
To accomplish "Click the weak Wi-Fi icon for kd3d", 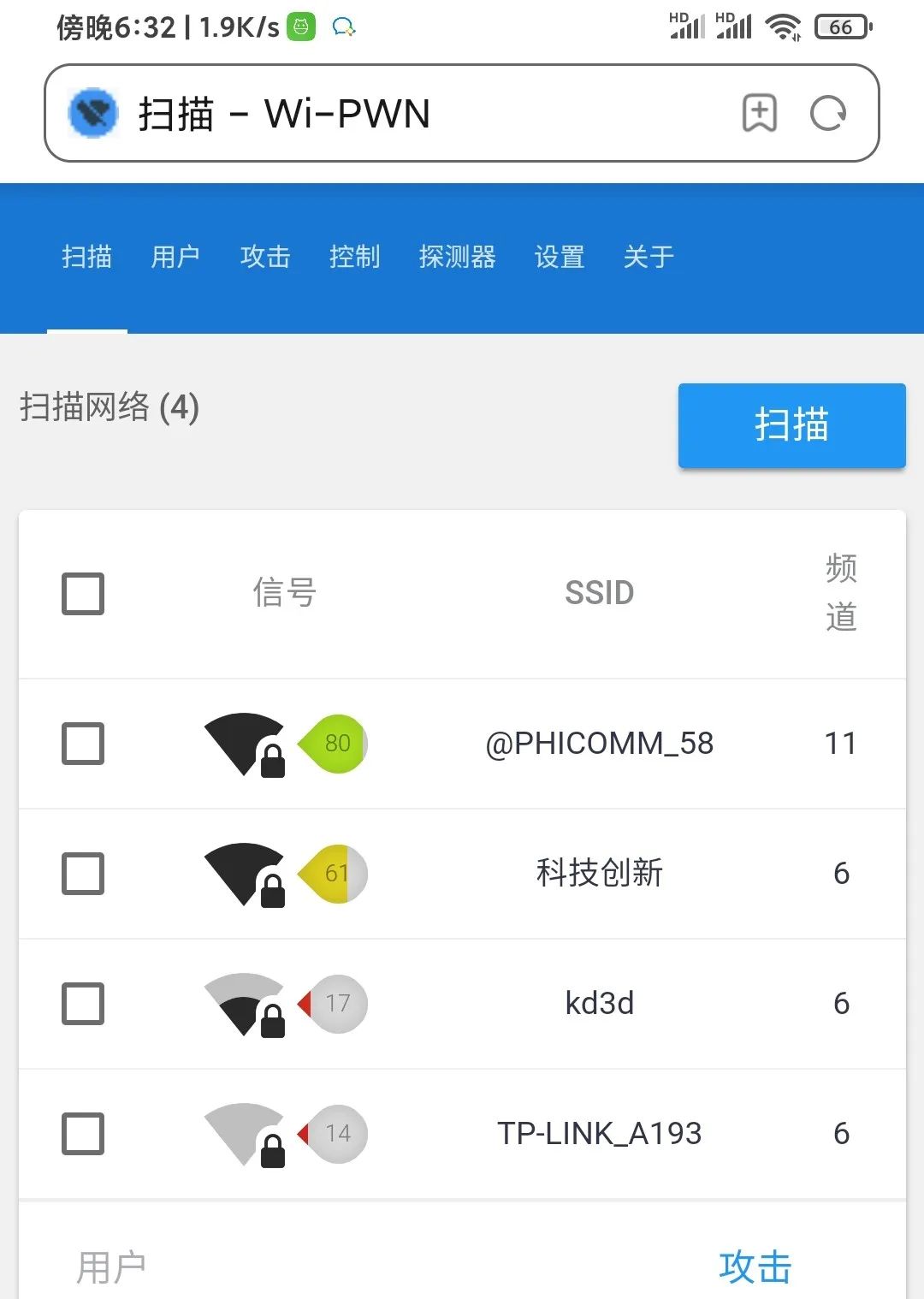I will point(244,1003).
